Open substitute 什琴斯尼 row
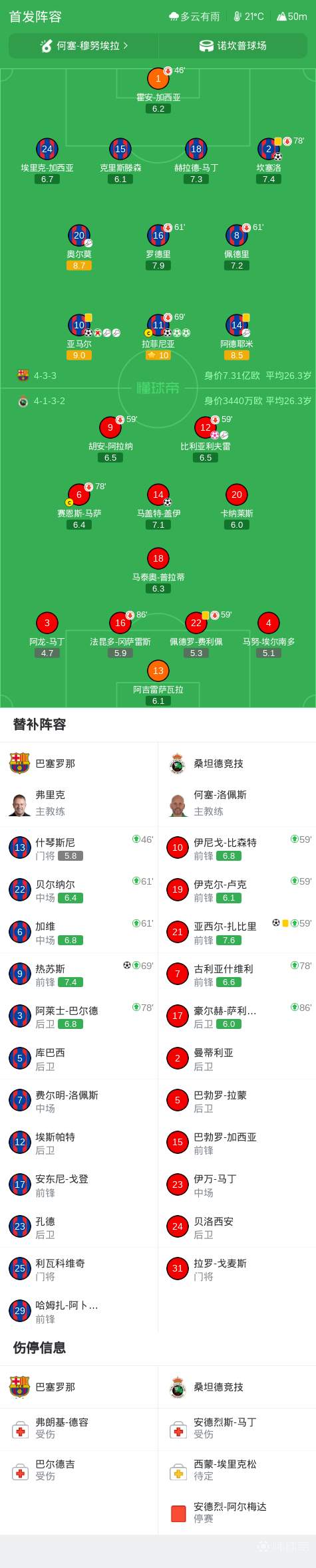The image size is (316, 1568). (79, 847)
